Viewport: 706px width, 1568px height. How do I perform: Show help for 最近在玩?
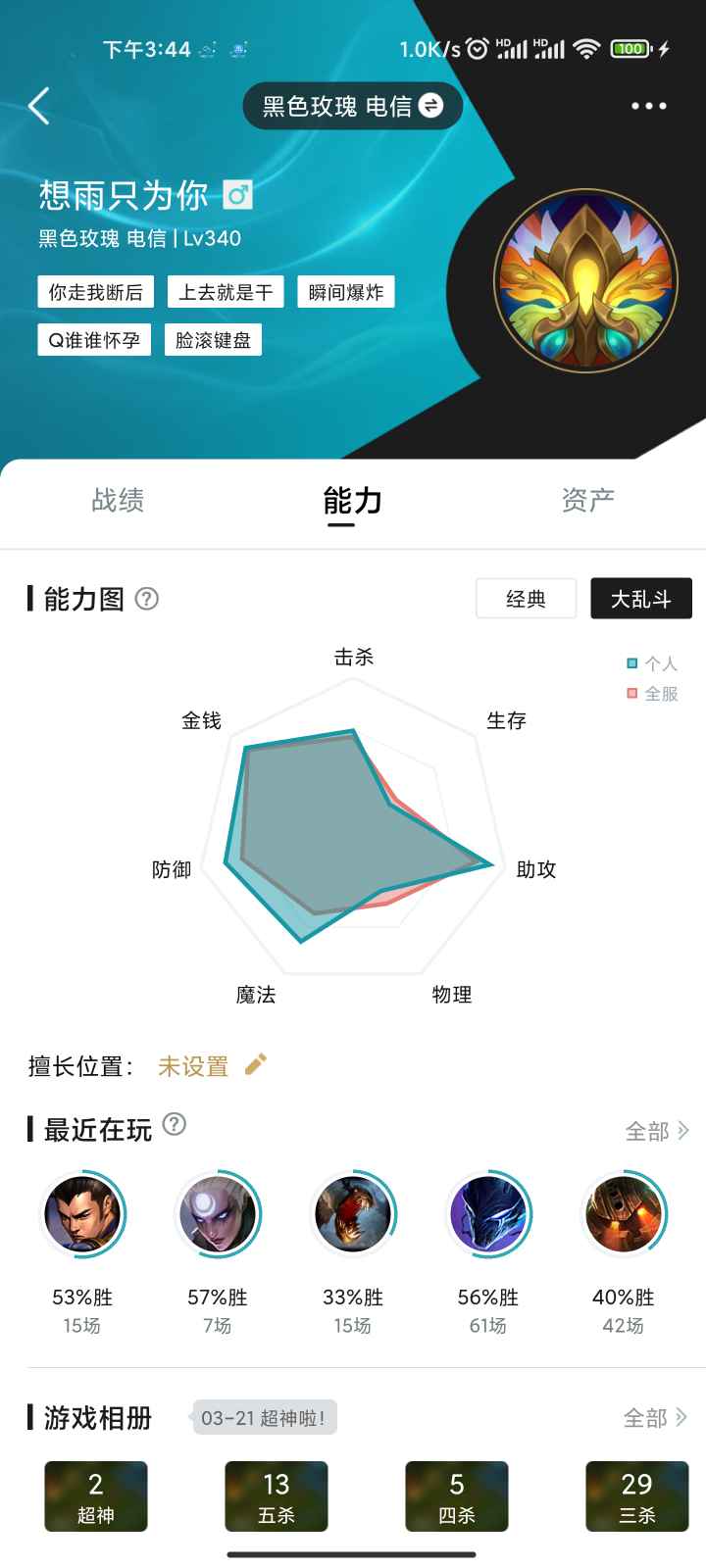coord(175,1124)
